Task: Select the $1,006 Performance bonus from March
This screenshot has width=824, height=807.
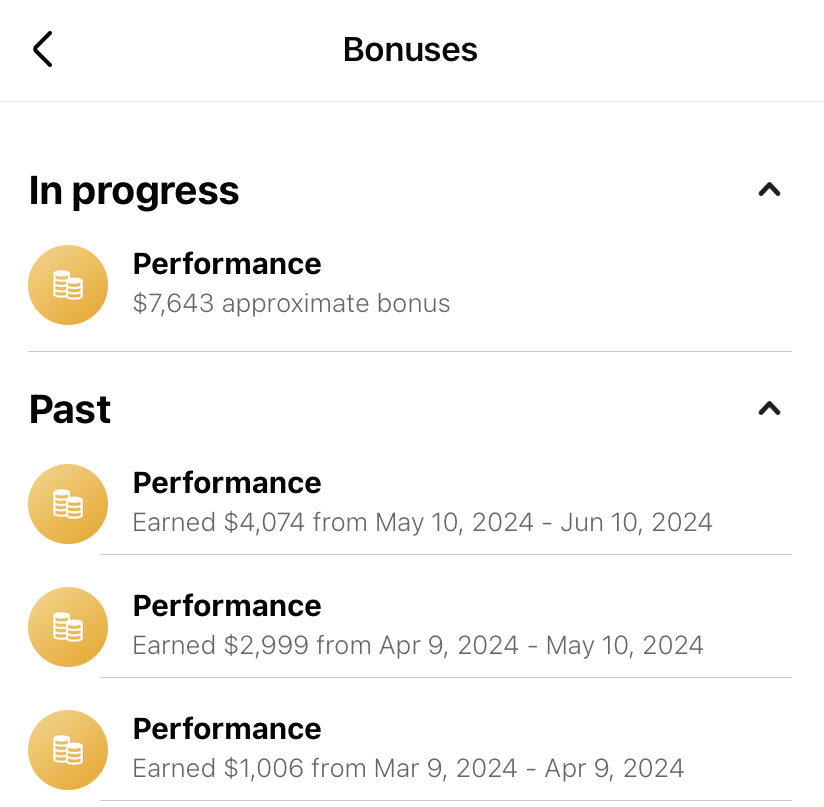Action: coord(406,749)
